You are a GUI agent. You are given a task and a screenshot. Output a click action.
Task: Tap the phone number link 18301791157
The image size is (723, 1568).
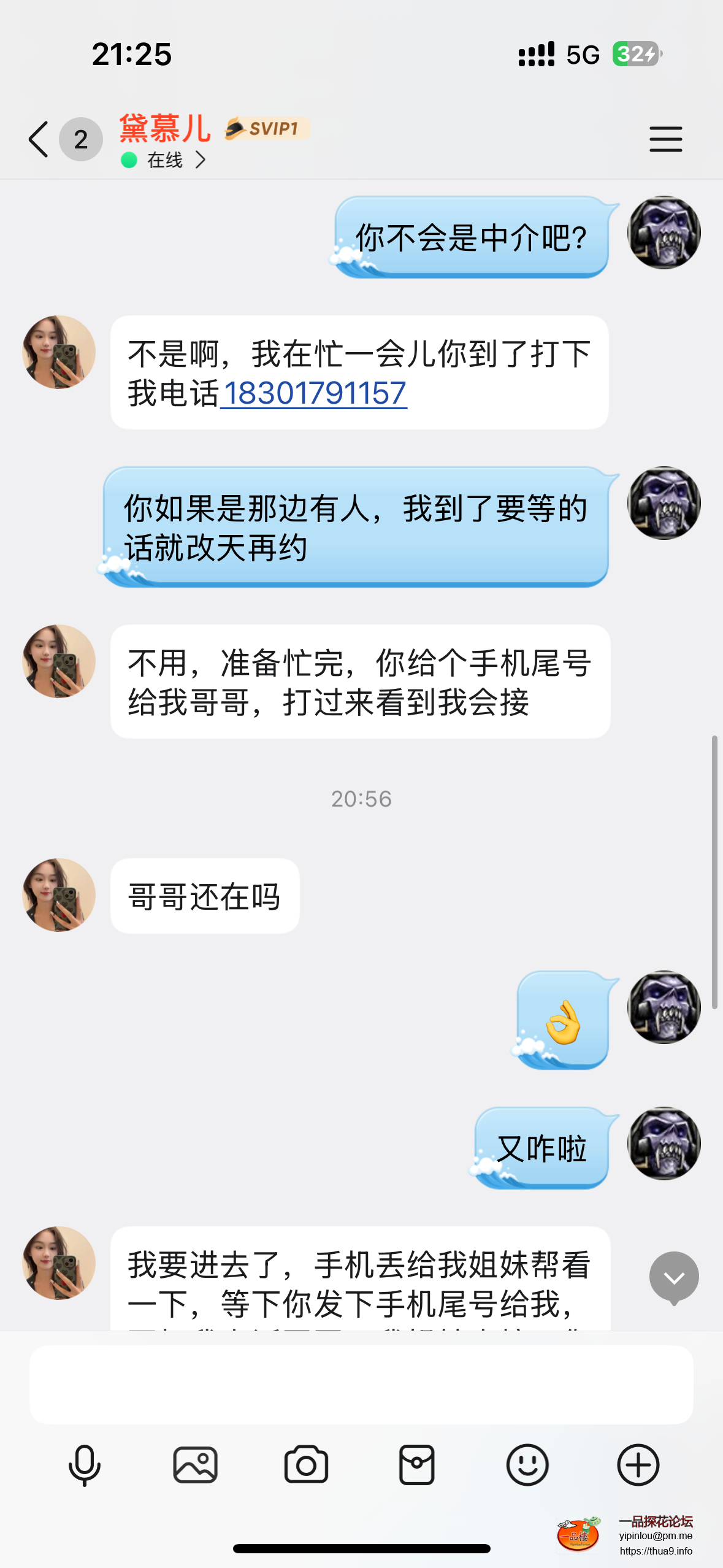coord(313,394)
